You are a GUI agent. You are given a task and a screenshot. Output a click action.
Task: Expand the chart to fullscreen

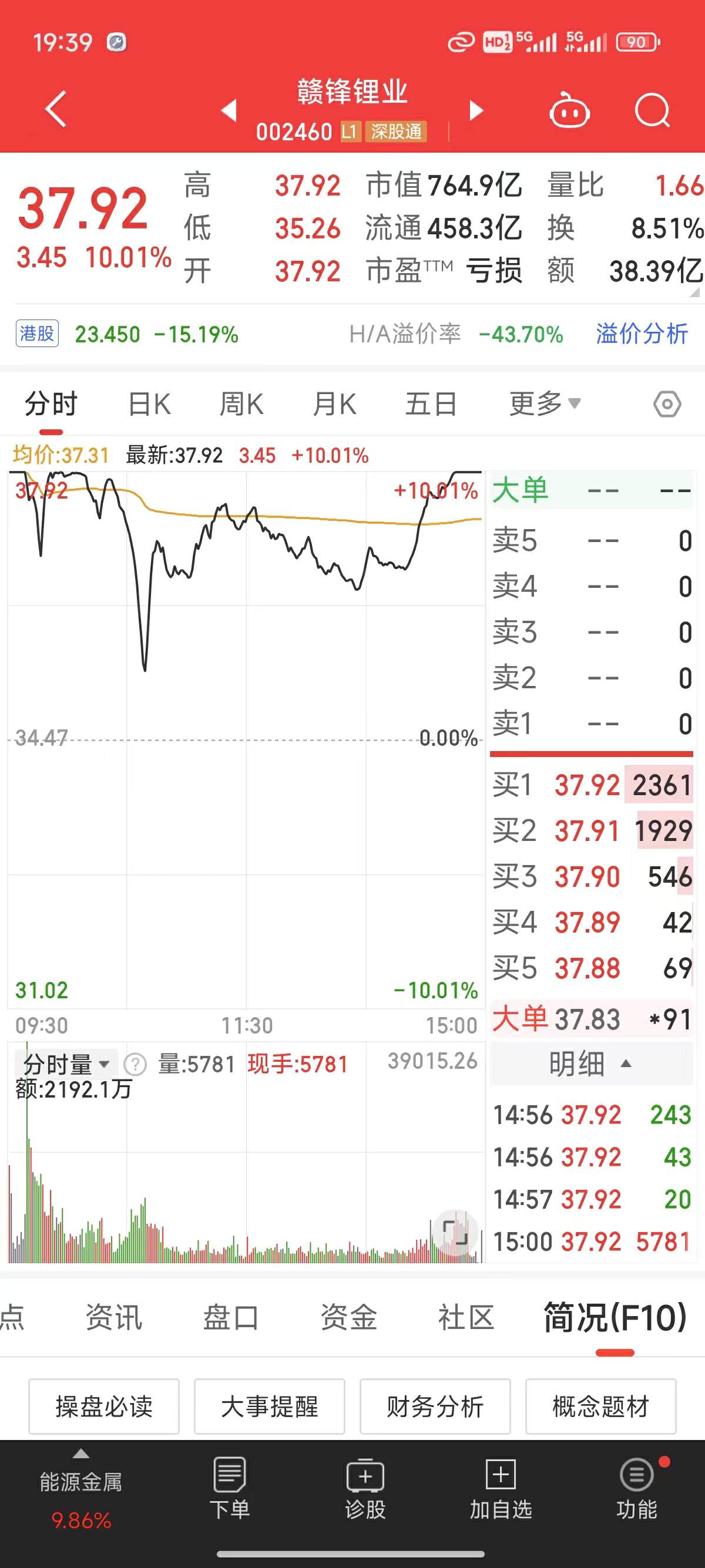[455, 1233]
